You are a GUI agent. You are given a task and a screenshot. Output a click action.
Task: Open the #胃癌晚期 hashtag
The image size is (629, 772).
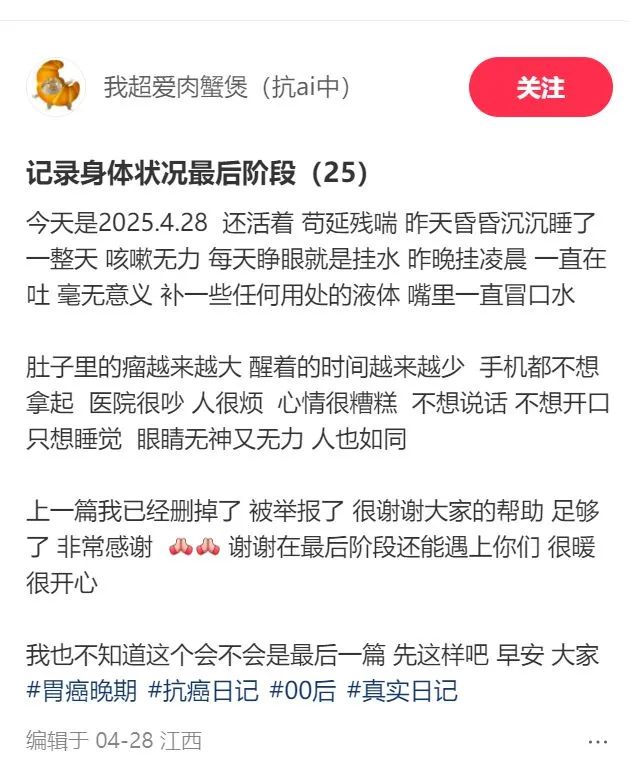81,690
